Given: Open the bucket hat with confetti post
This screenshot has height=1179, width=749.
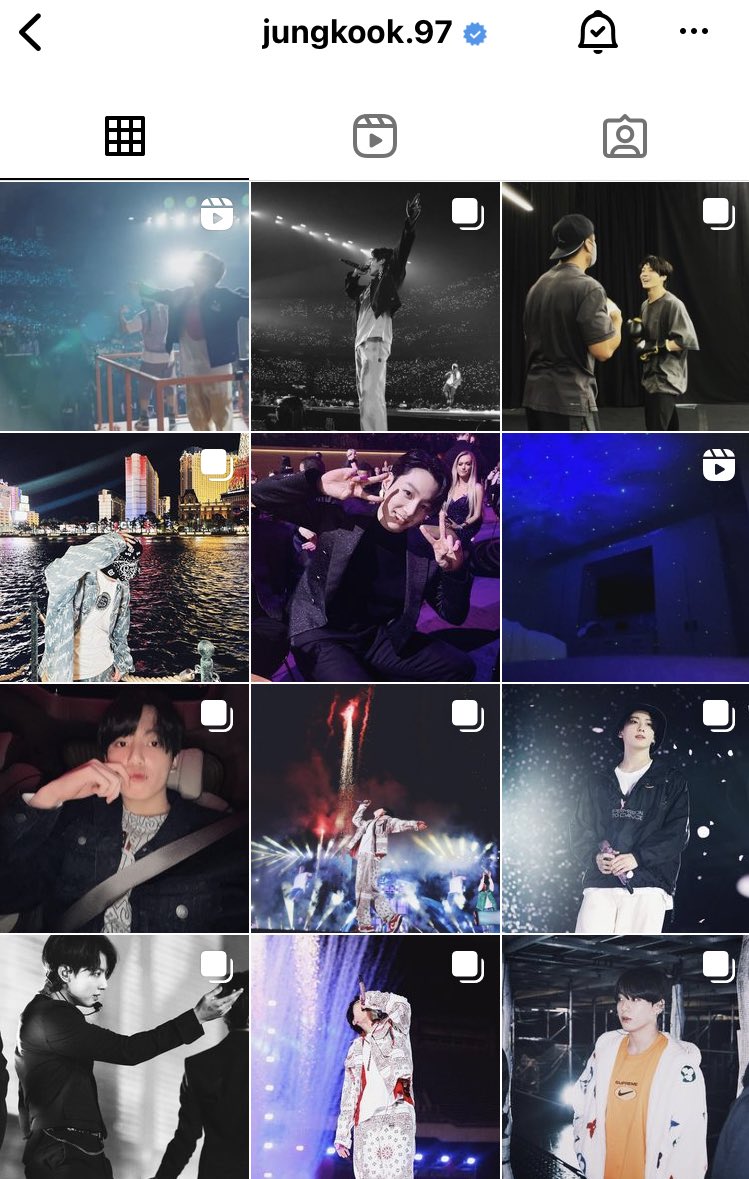Looking at the screenshot, I should coord(625,808).
